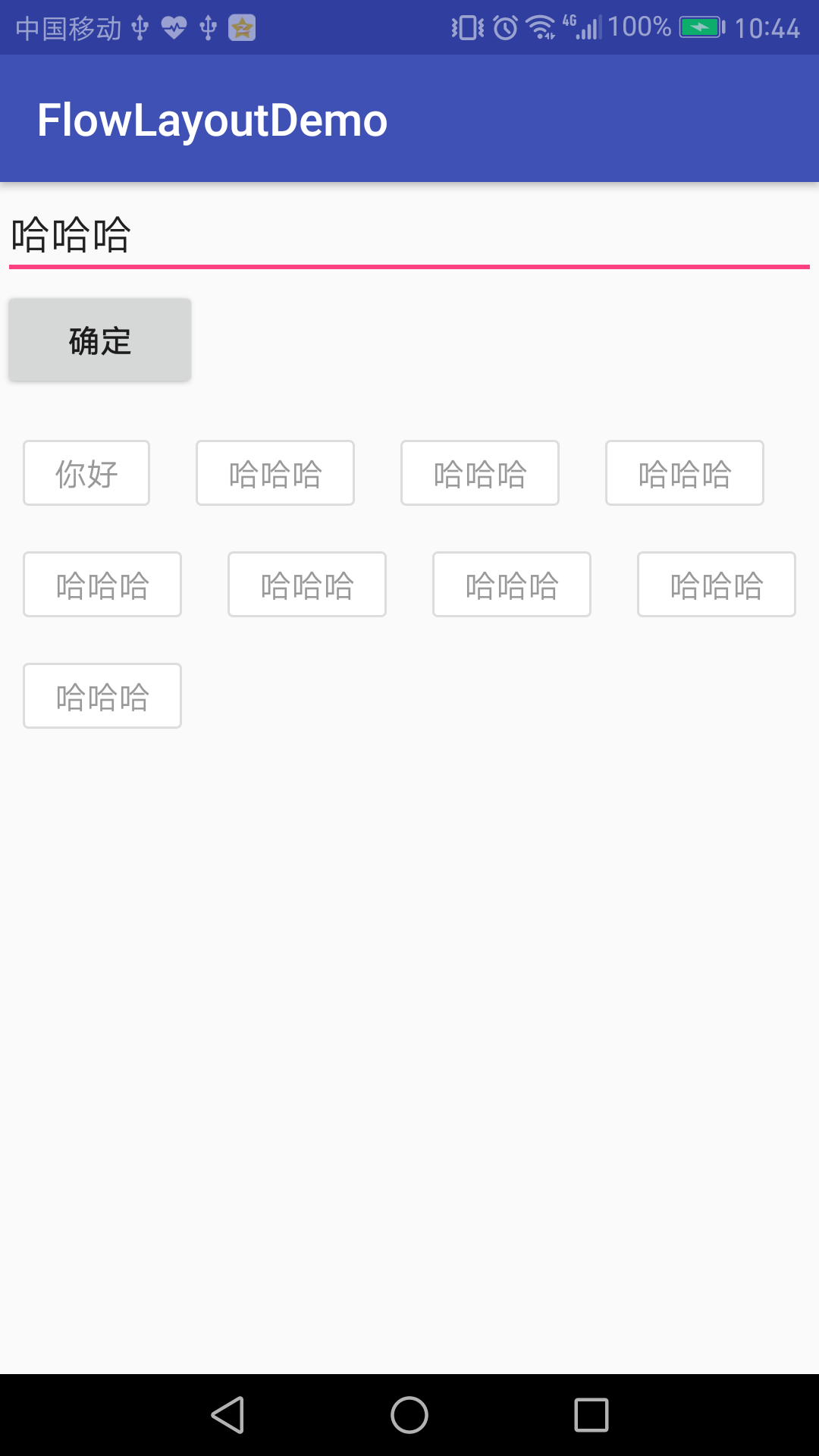Screen dimensions: 819x1456
Task: Select the 哈哈哈 tag in the third row
Action: click(102, 695)
